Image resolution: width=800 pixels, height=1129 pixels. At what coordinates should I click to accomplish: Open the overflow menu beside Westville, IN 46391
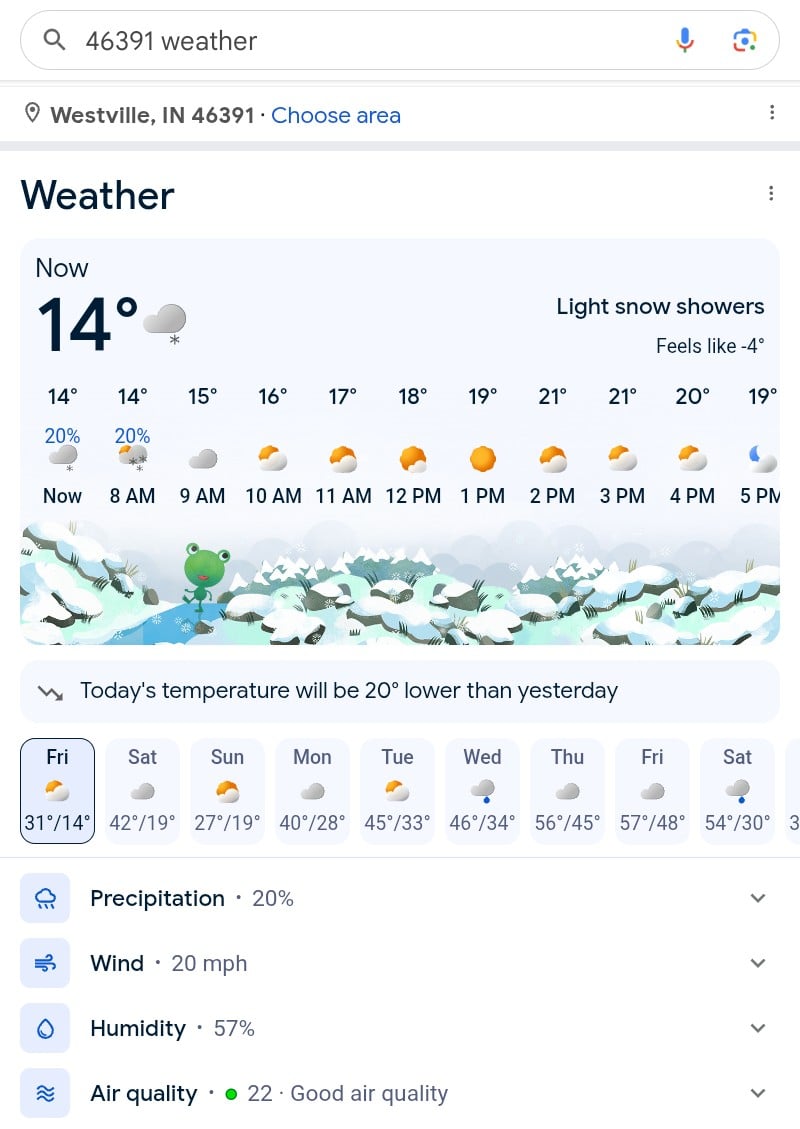(771, 113)
